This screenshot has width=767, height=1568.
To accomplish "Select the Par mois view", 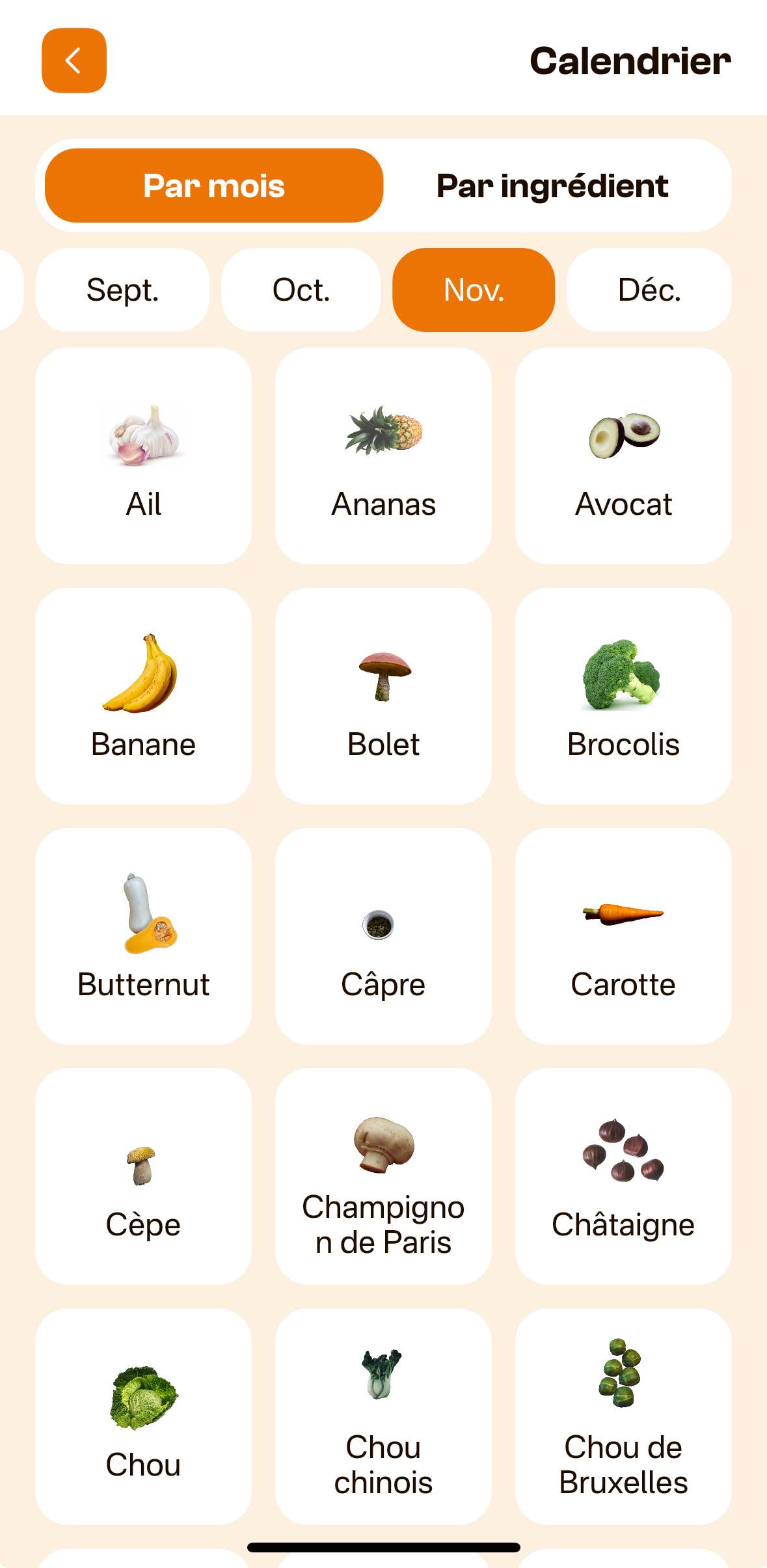I will pos(214,186).
